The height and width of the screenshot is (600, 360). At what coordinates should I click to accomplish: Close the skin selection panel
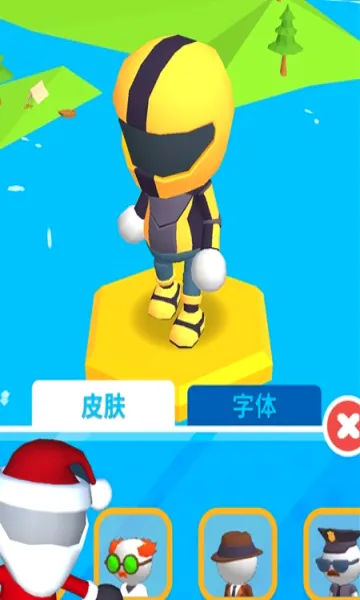pyautogui.click(x=345, y=426)
